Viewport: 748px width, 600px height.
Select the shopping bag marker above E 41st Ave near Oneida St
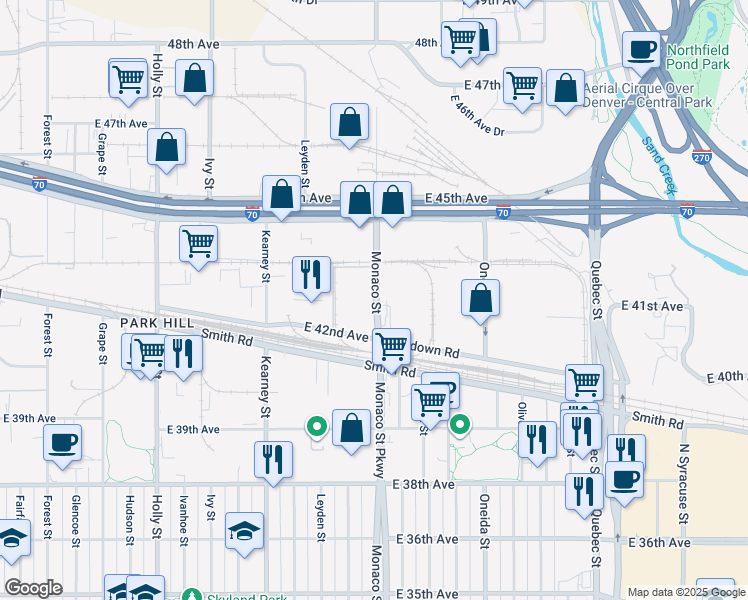pyautogui.click(x=480, y=302)
